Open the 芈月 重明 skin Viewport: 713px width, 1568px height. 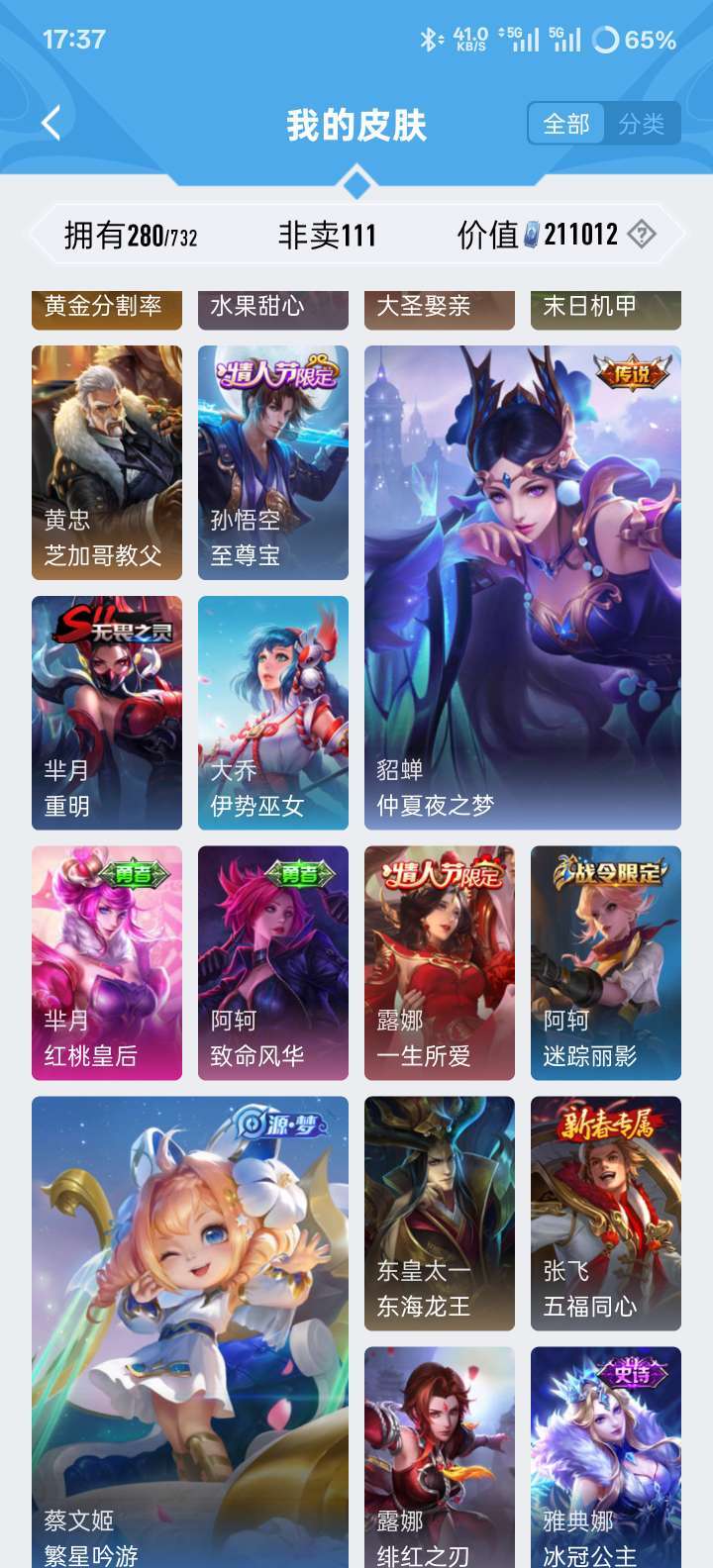[x=107, y=713]
